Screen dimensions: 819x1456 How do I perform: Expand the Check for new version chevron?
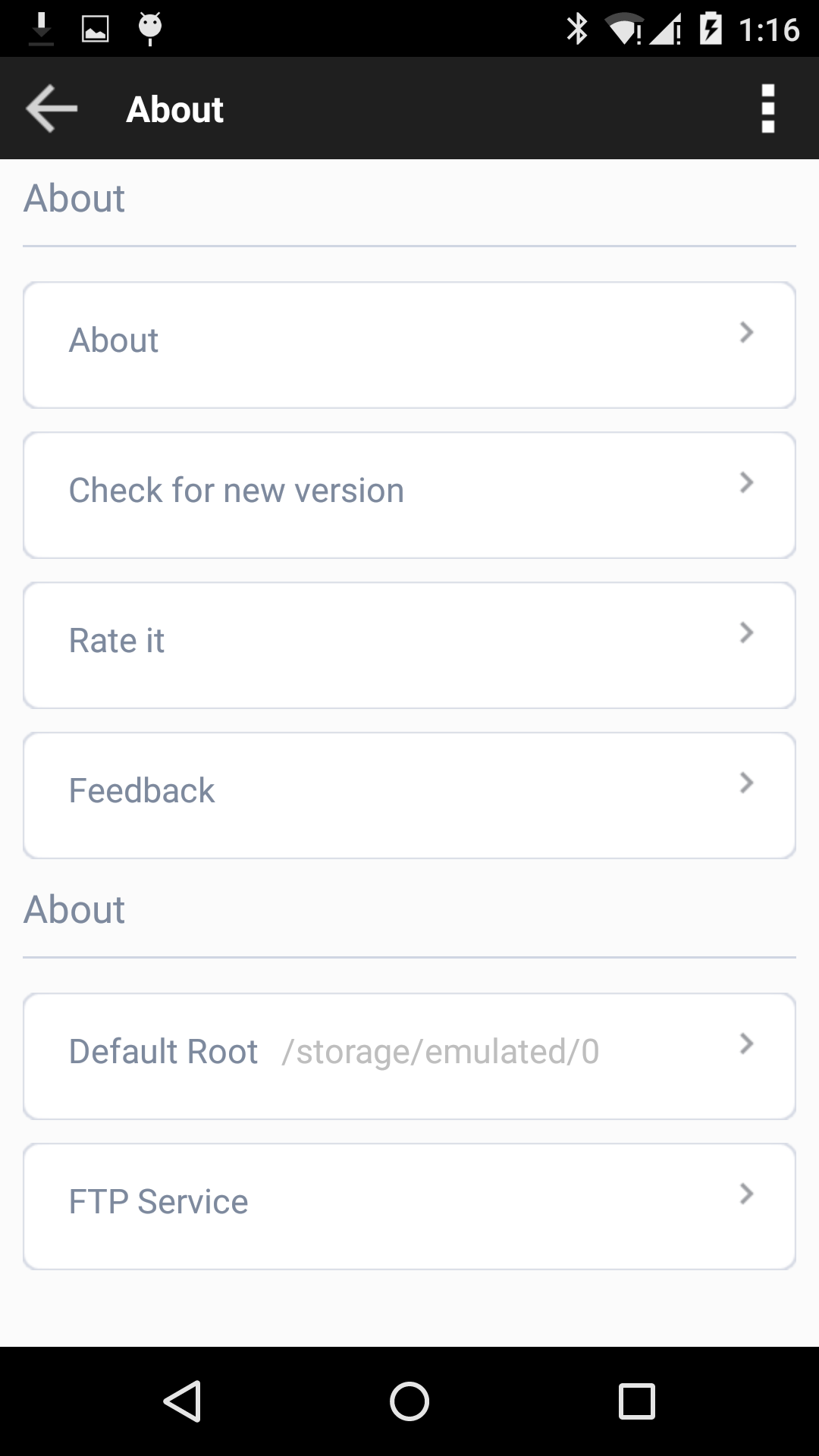point(746,482)
